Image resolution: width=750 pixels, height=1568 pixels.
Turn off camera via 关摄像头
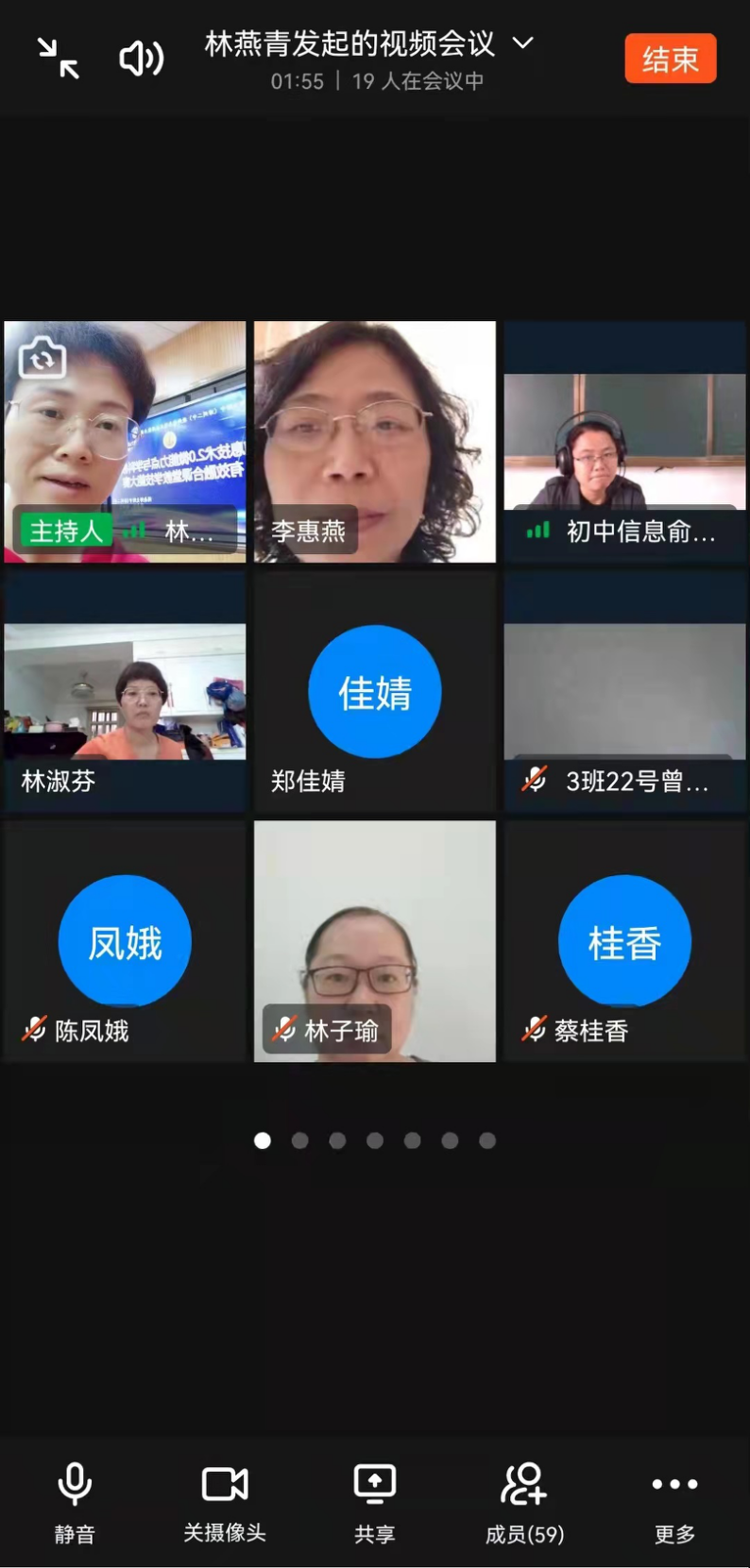(225, 1501)
